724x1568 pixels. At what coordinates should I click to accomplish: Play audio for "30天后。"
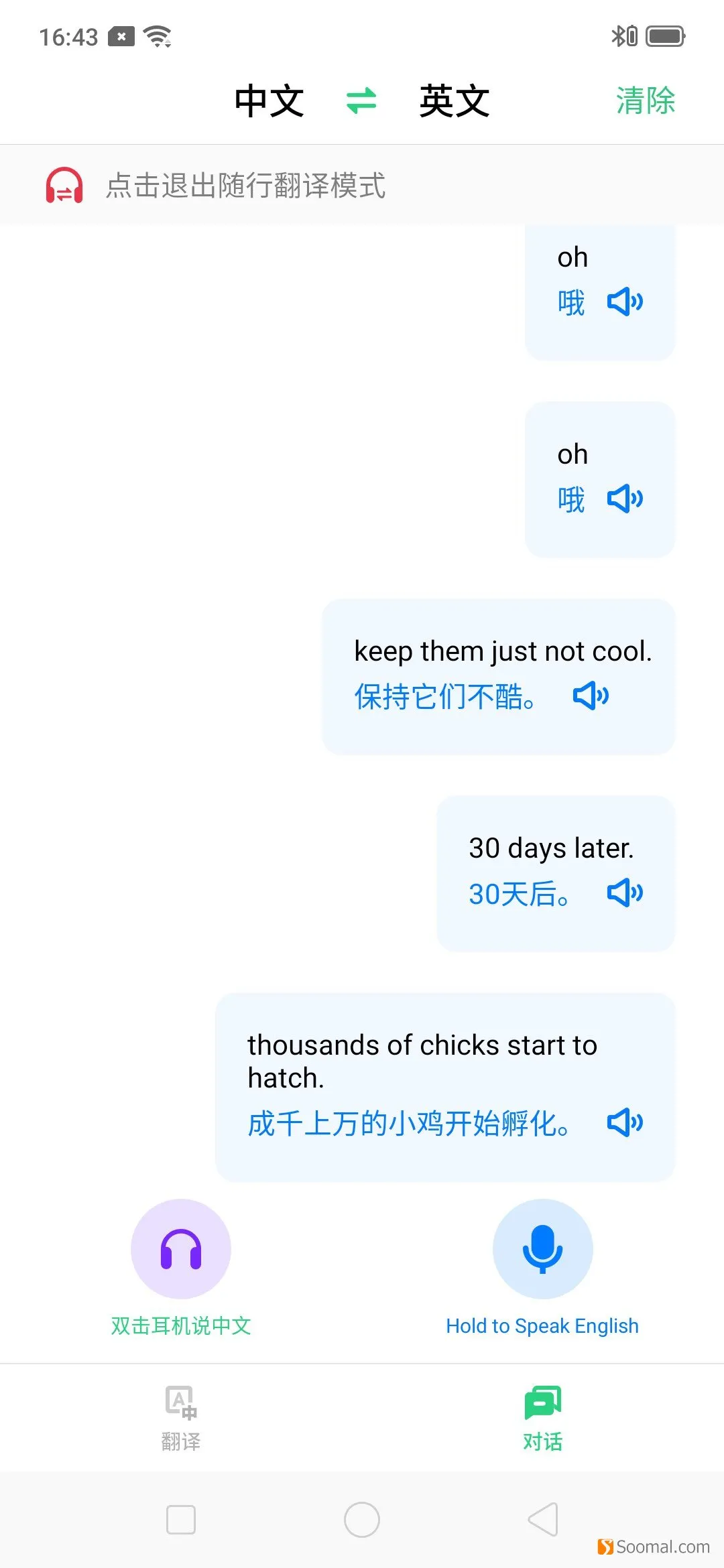pos(625,893)
